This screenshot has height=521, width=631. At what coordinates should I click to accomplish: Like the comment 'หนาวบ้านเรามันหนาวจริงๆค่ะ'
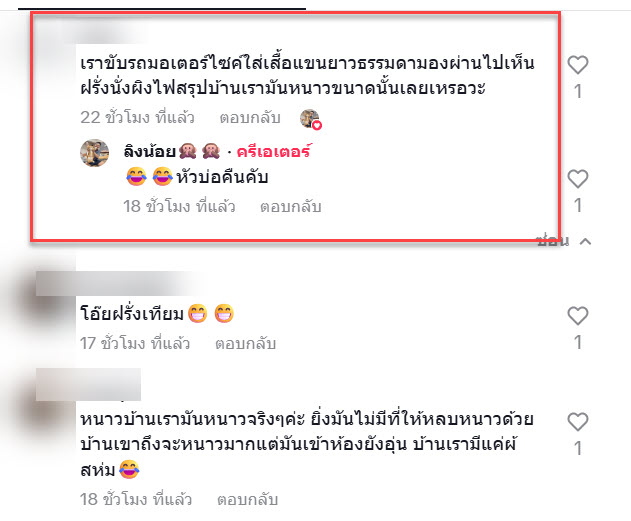point(577,421)
